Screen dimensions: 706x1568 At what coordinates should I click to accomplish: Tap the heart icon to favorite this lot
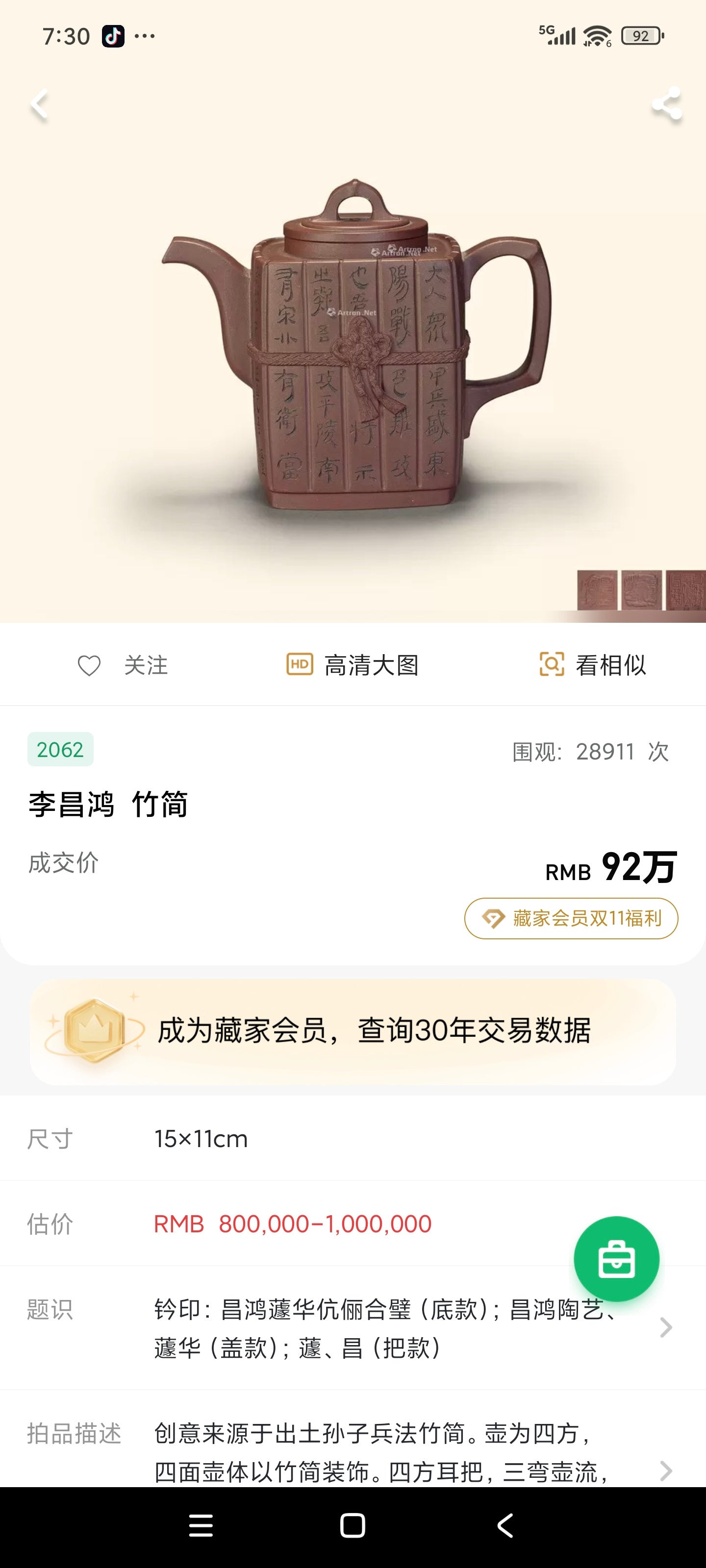tap(89, 665)
